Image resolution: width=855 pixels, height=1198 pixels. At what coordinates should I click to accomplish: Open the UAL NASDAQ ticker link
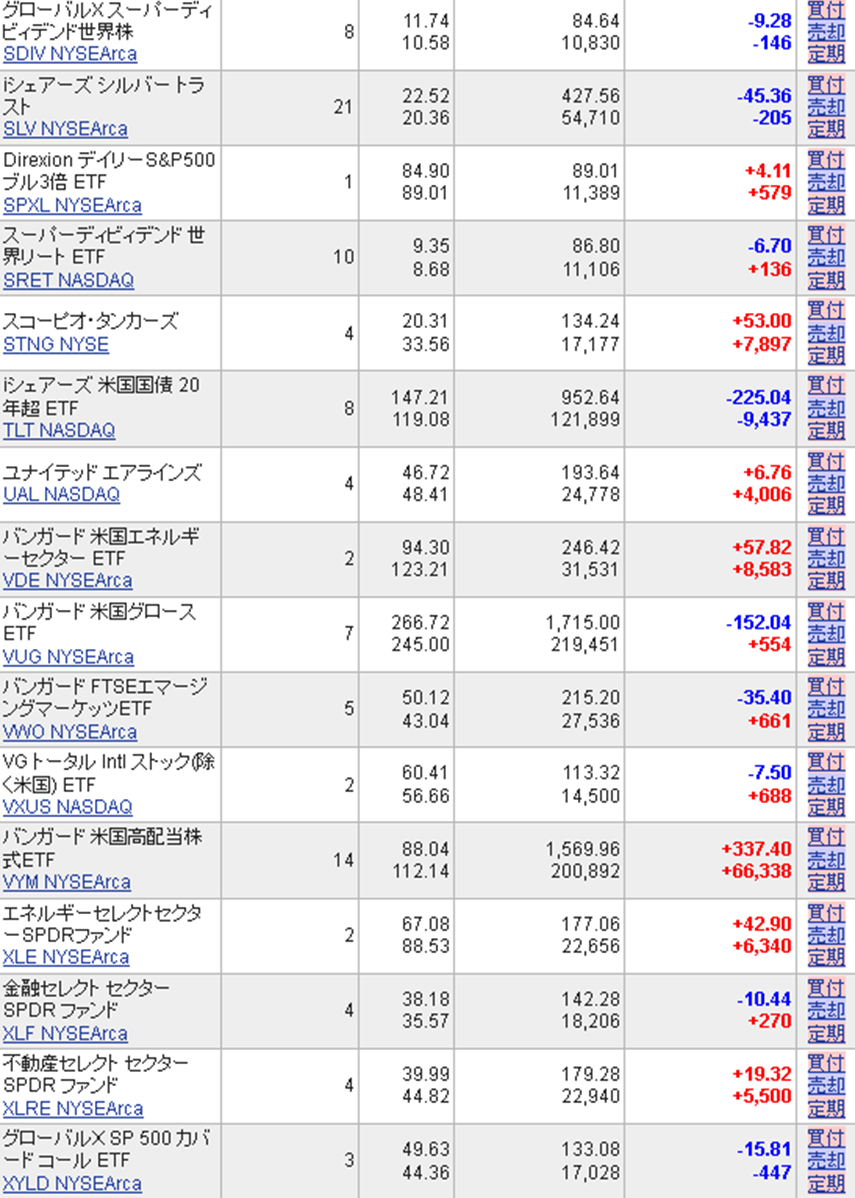coord(61,494)
